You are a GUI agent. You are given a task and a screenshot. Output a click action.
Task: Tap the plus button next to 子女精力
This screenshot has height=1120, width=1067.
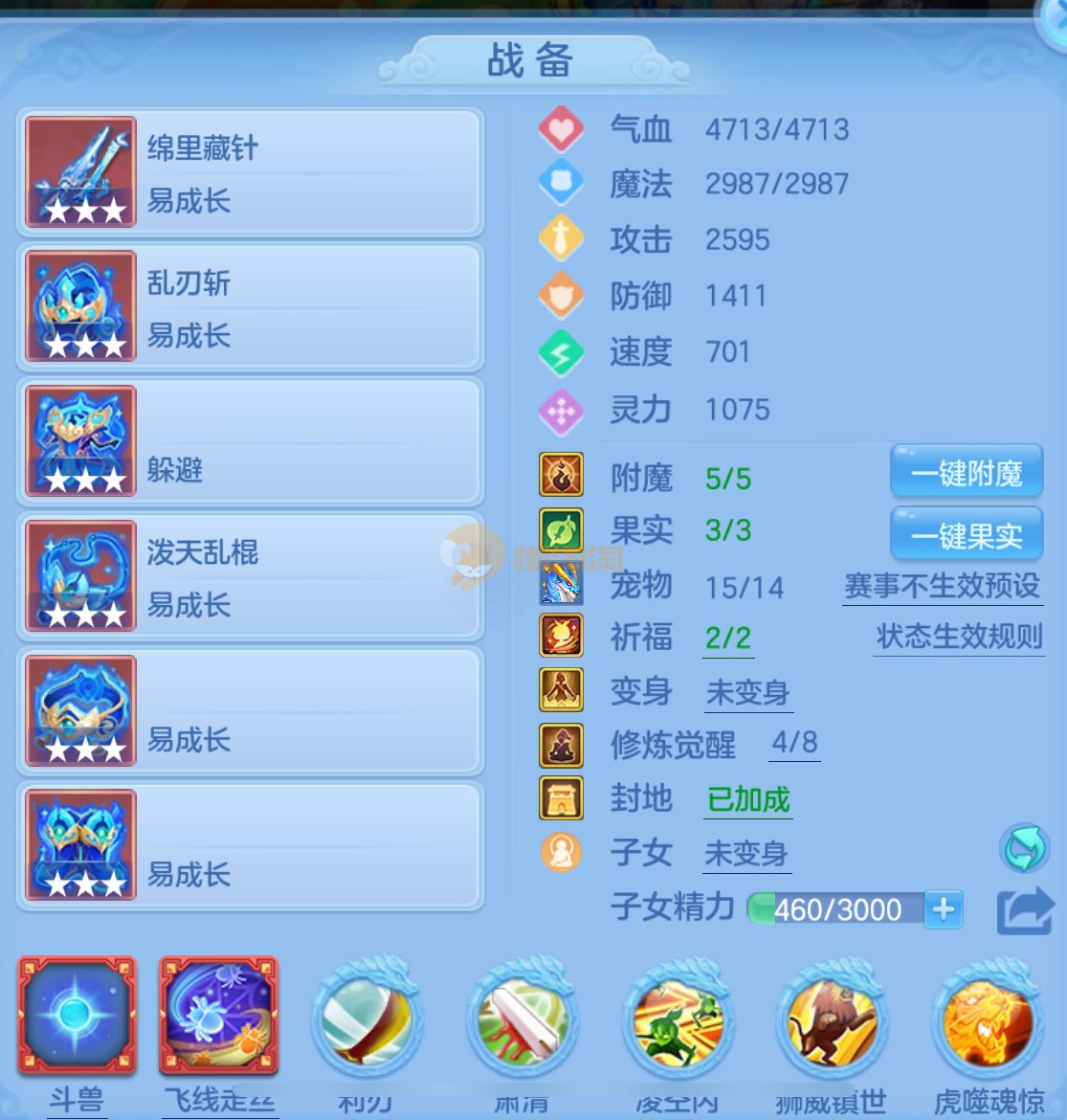coord(944,908)
